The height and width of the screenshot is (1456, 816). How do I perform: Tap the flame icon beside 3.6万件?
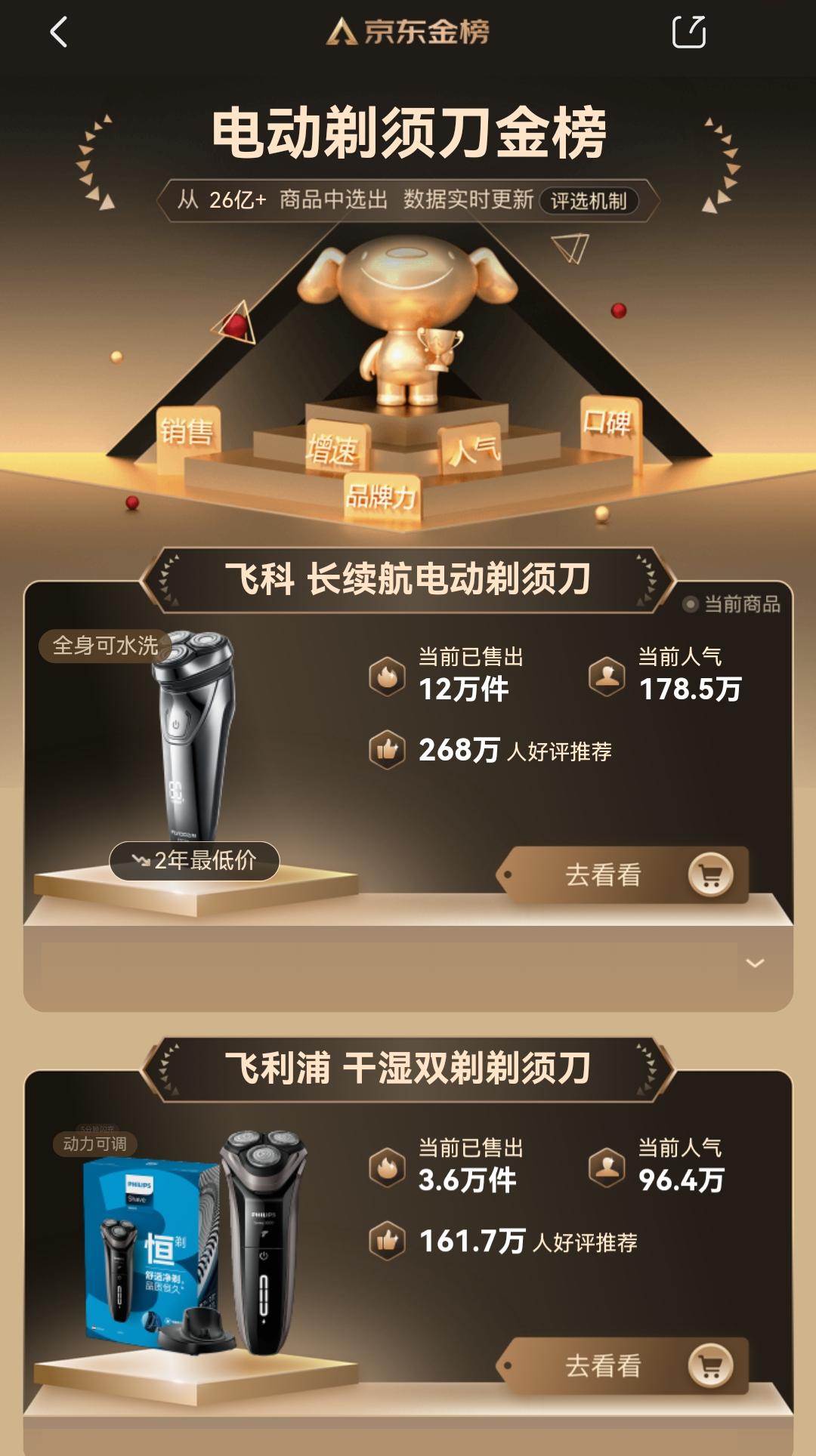click(386, 1167)
